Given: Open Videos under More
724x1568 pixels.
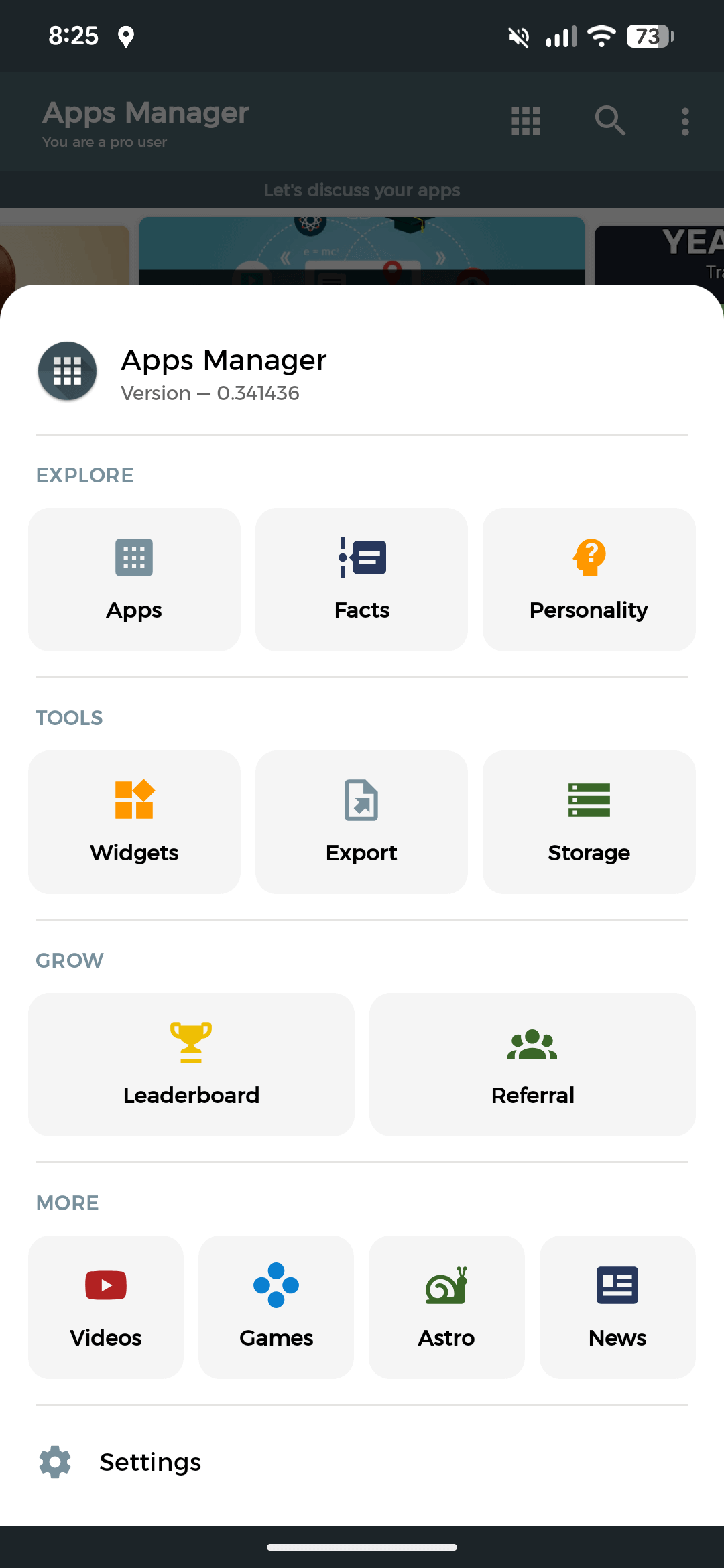Looking at the screenshot, I should click(x=106, y=1307).
